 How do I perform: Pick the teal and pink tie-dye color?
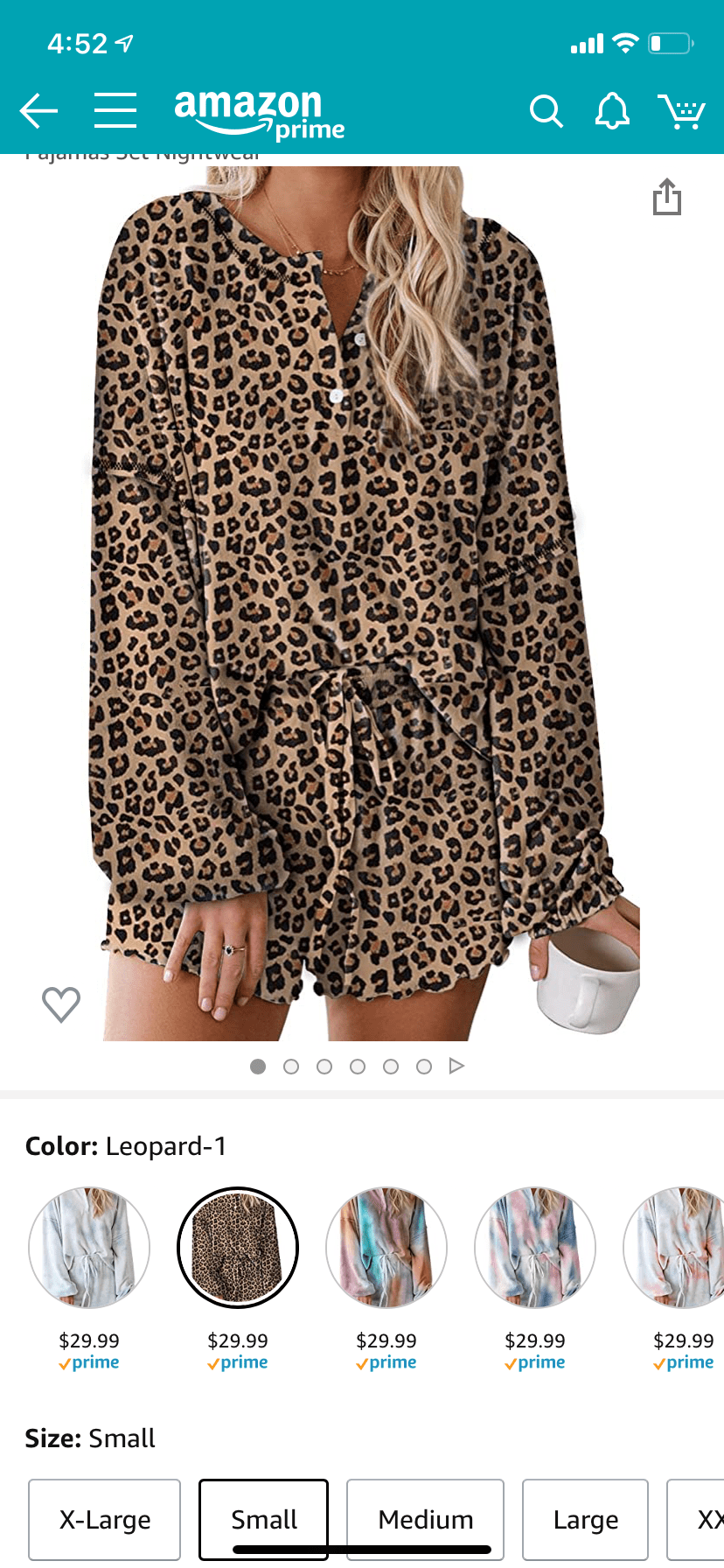point(386,1247)
